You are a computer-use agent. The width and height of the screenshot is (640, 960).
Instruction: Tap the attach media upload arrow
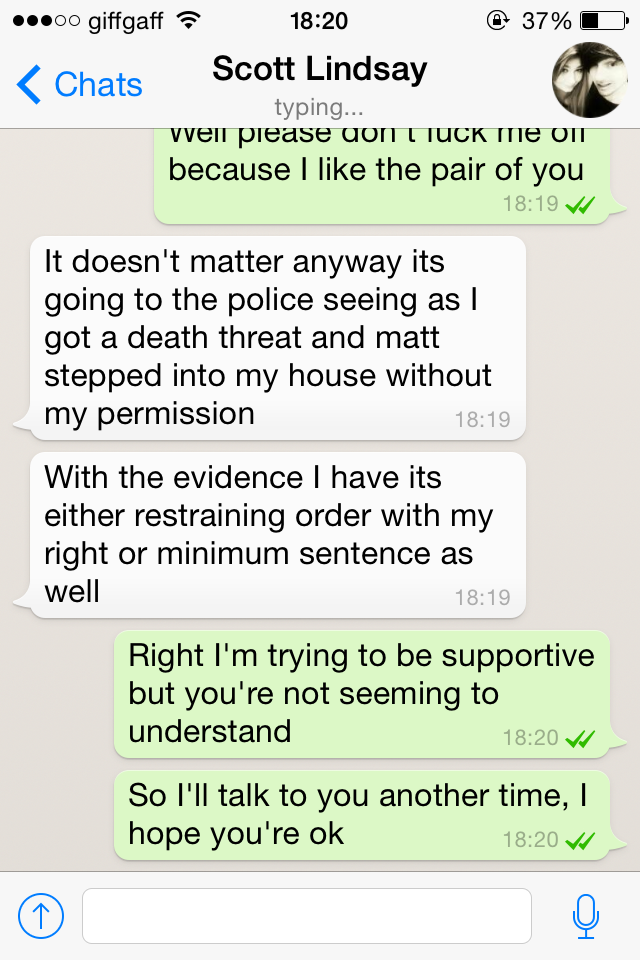[x=41, y=915]
